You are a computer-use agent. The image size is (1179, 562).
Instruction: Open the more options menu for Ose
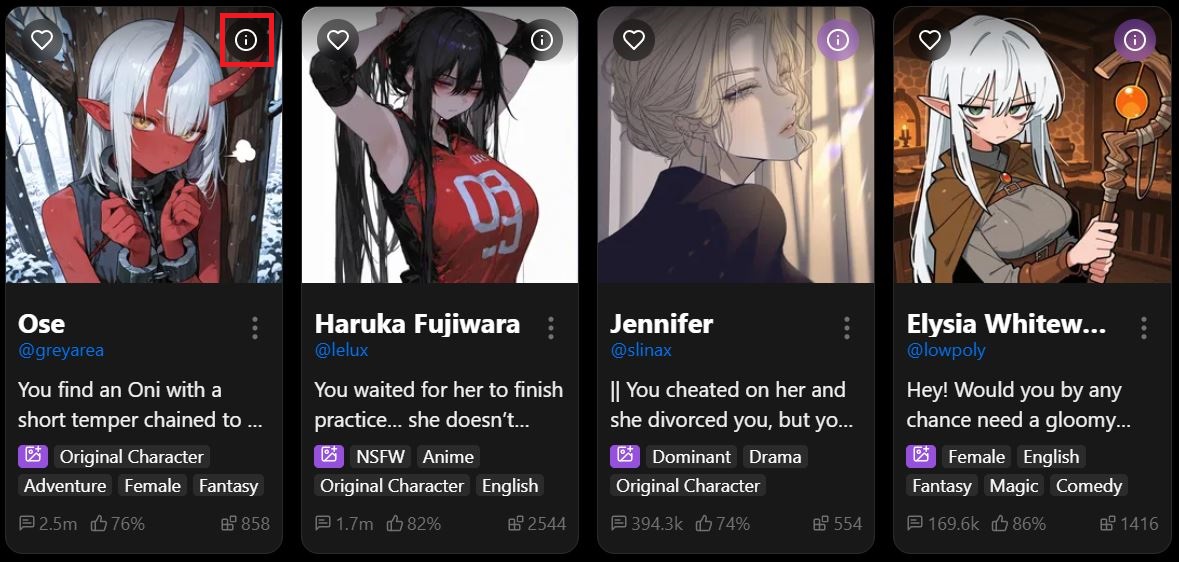pos(255,328)
